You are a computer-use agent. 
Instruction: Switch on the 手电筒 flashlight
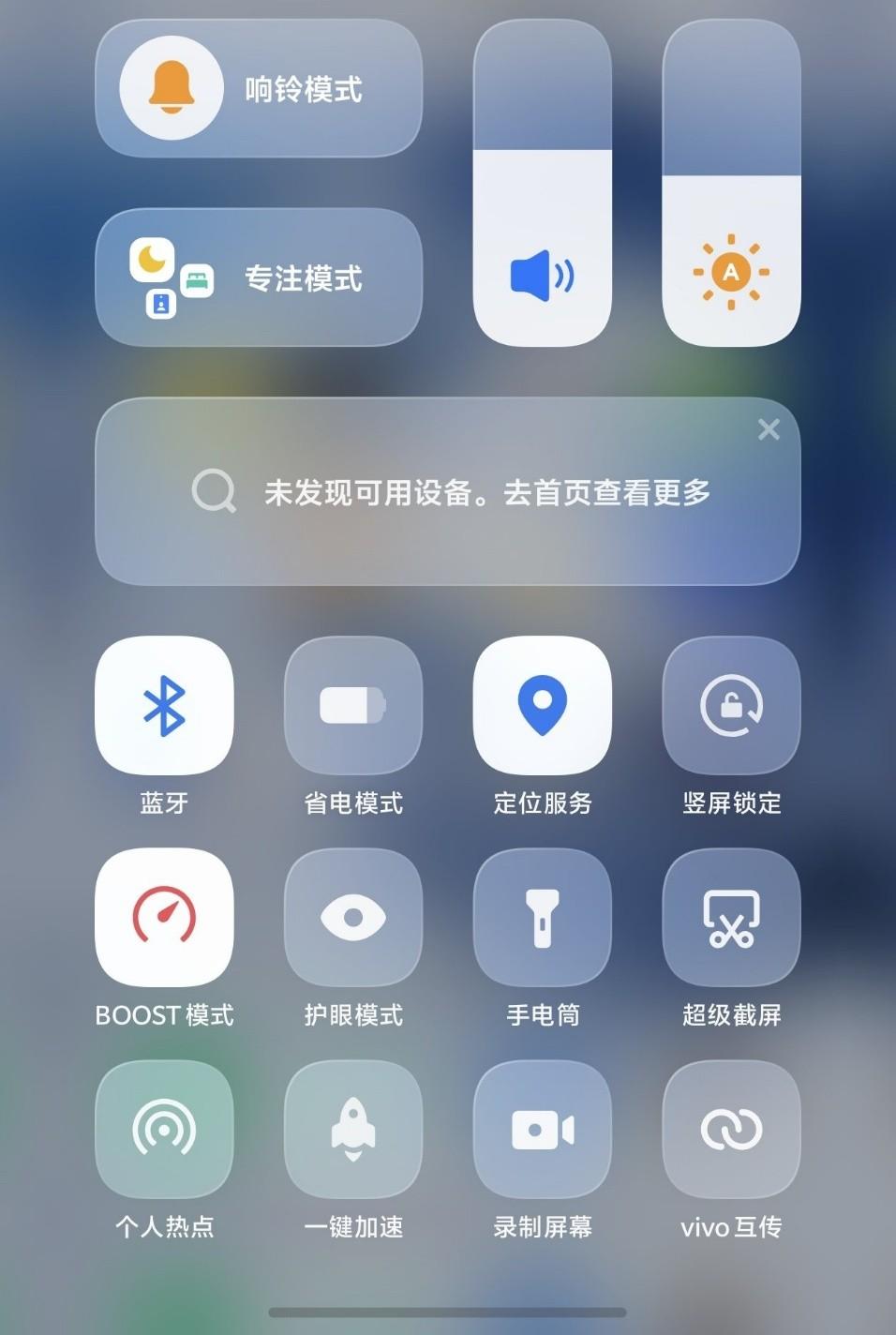[x=542, y=918]
